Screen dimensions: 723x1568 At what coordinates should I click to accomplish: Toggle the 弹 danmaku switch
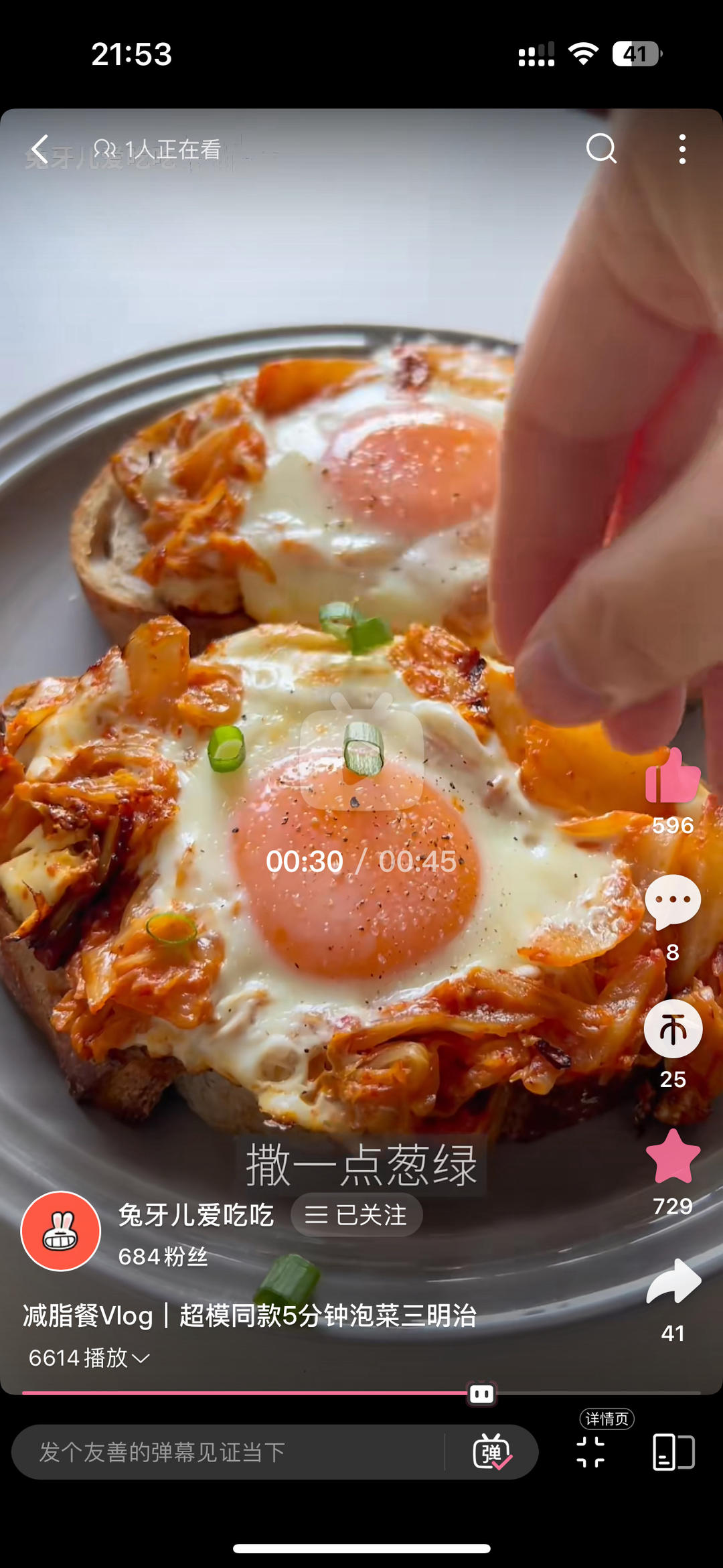point(491,1452)
